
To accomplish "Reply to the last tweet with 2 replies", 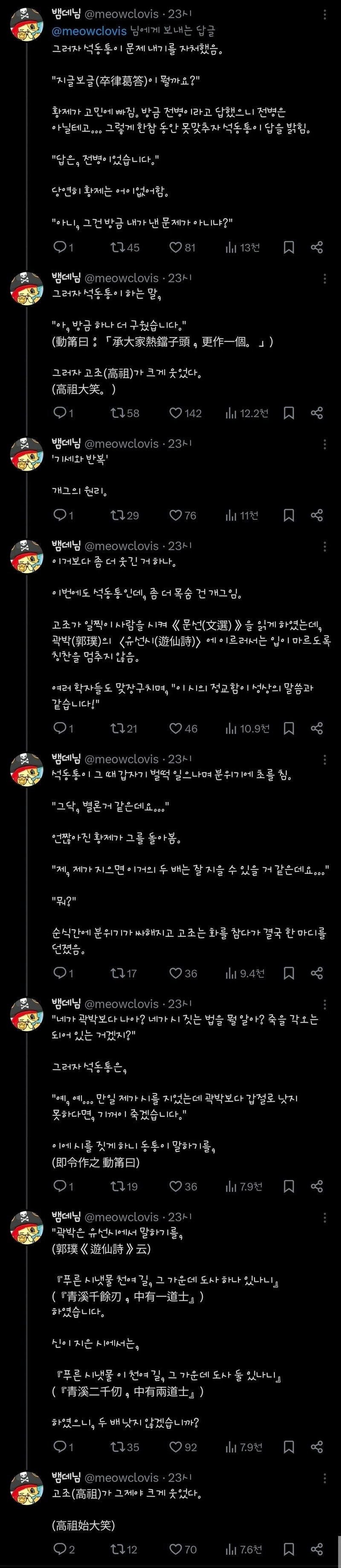I will [60, 1549].
